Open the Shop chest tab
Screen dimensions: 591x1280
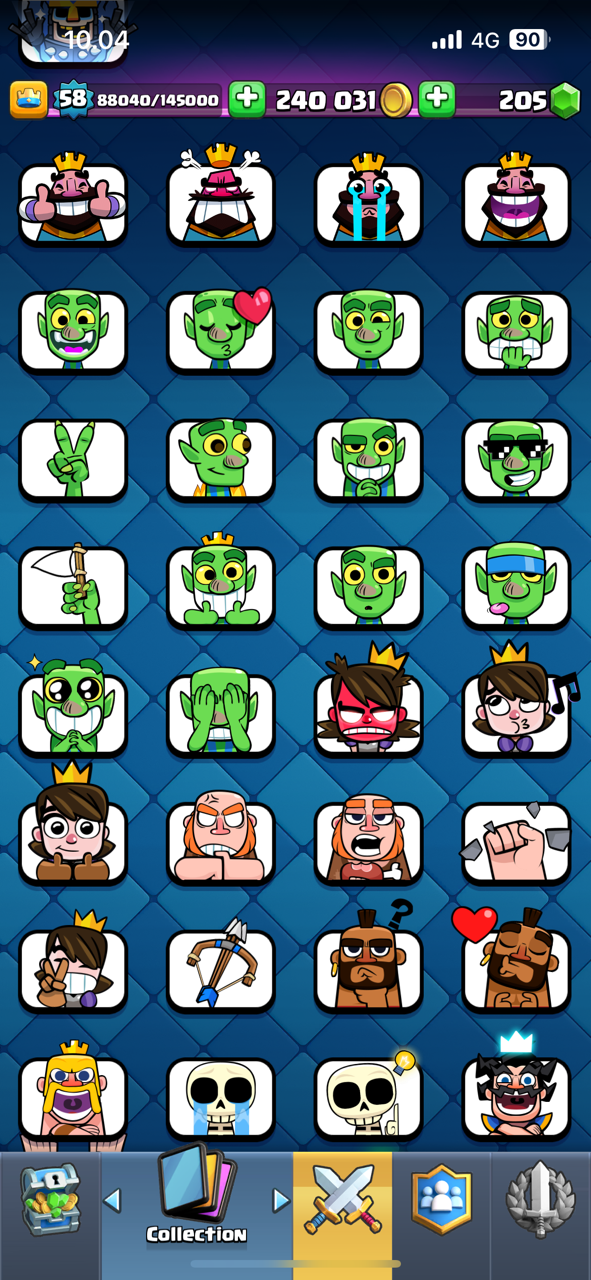click(51, 1197)
